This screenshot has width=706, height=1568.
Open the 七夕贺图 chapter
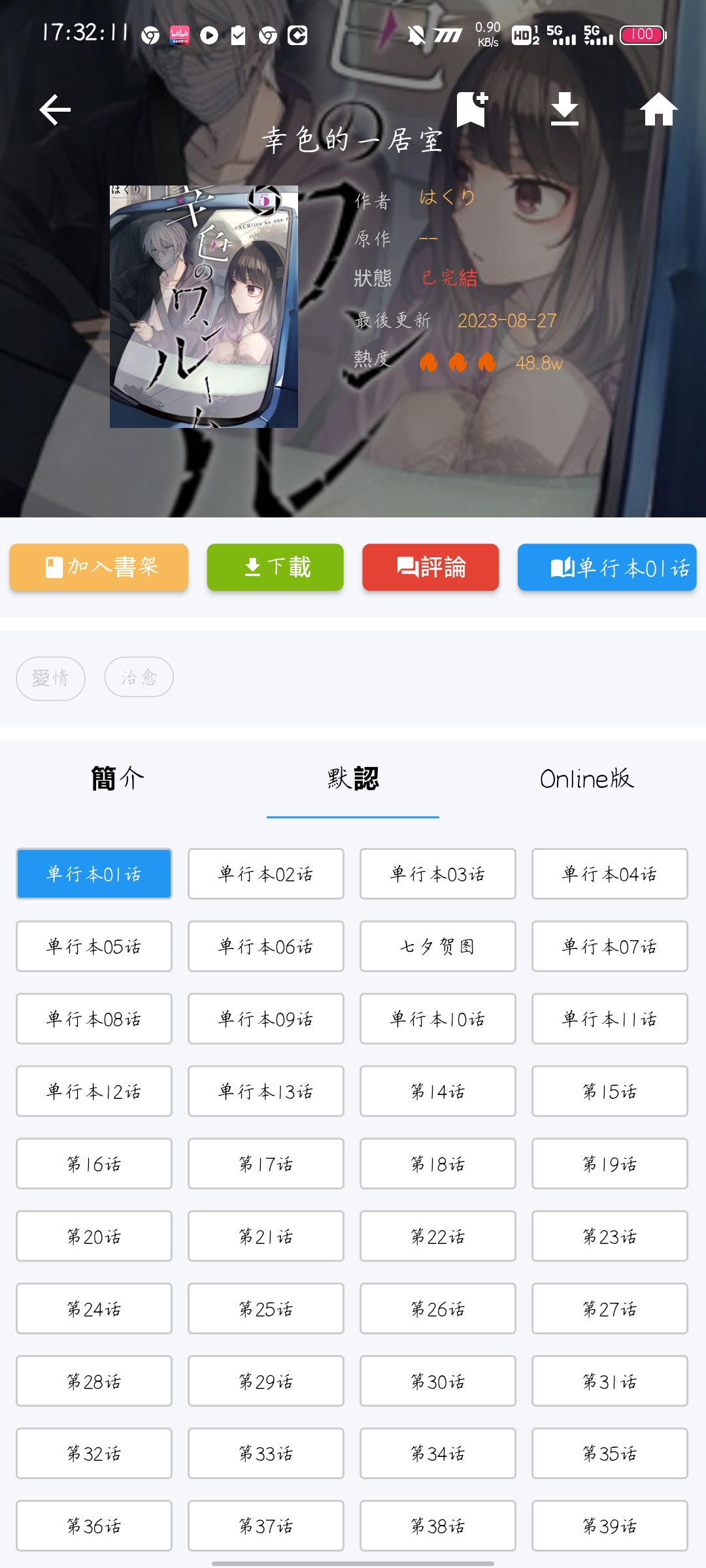coord(438,947)
